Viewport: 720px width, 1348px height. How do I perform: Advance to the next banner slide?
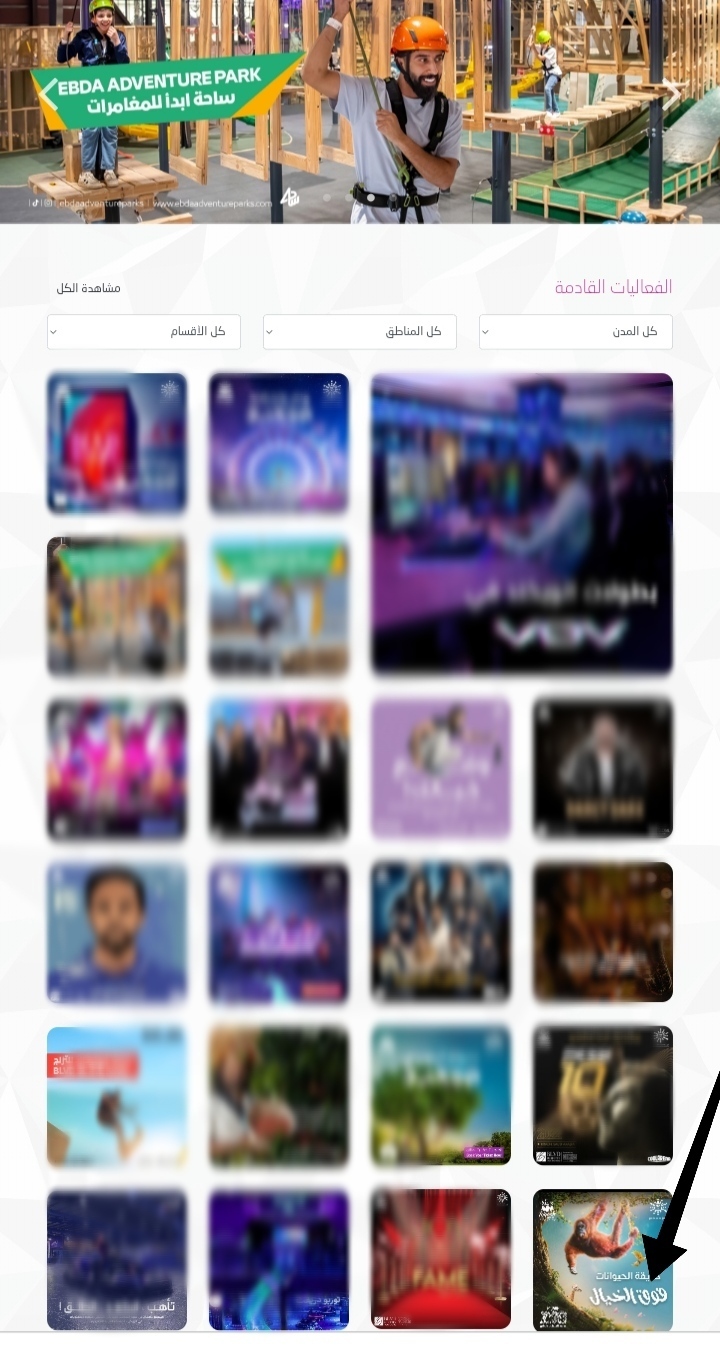click(x=673, y=94)
